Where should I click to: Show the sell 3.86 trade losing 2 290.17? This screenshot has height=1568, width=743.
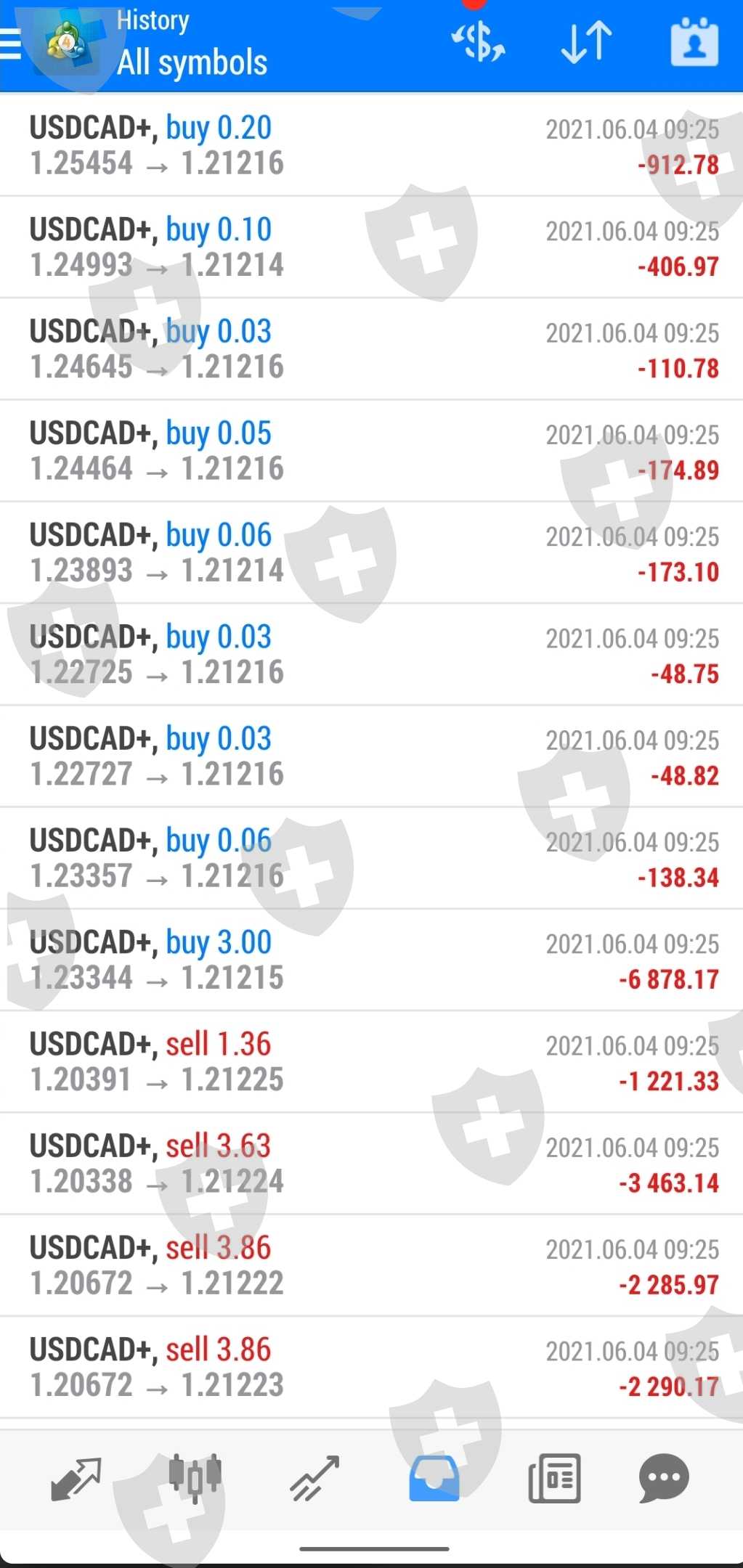370,1368
